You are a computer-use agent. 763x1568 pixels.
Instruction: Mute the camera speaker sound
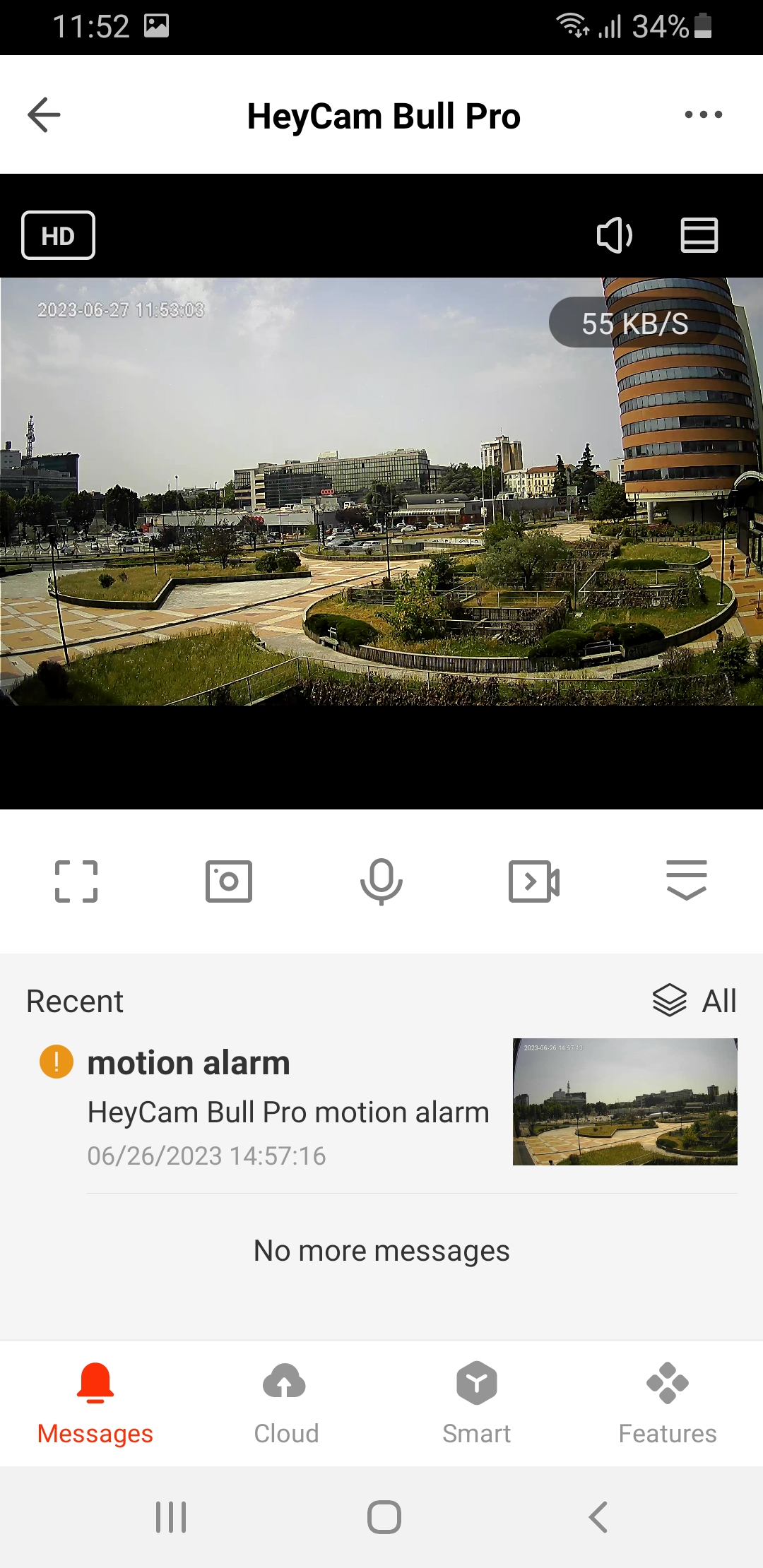click(x=614, y=235)
